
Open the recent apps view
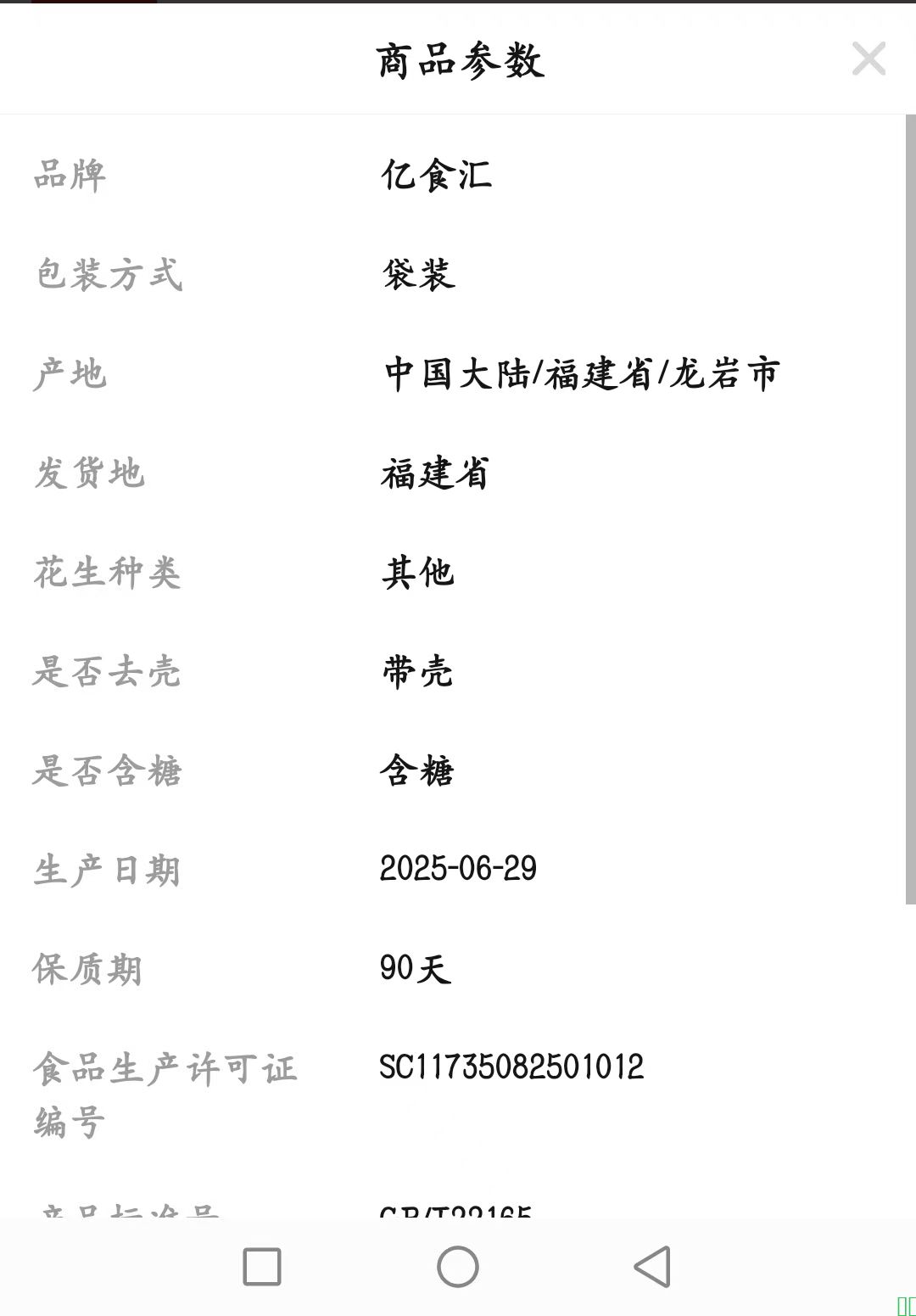[262, 1267]
